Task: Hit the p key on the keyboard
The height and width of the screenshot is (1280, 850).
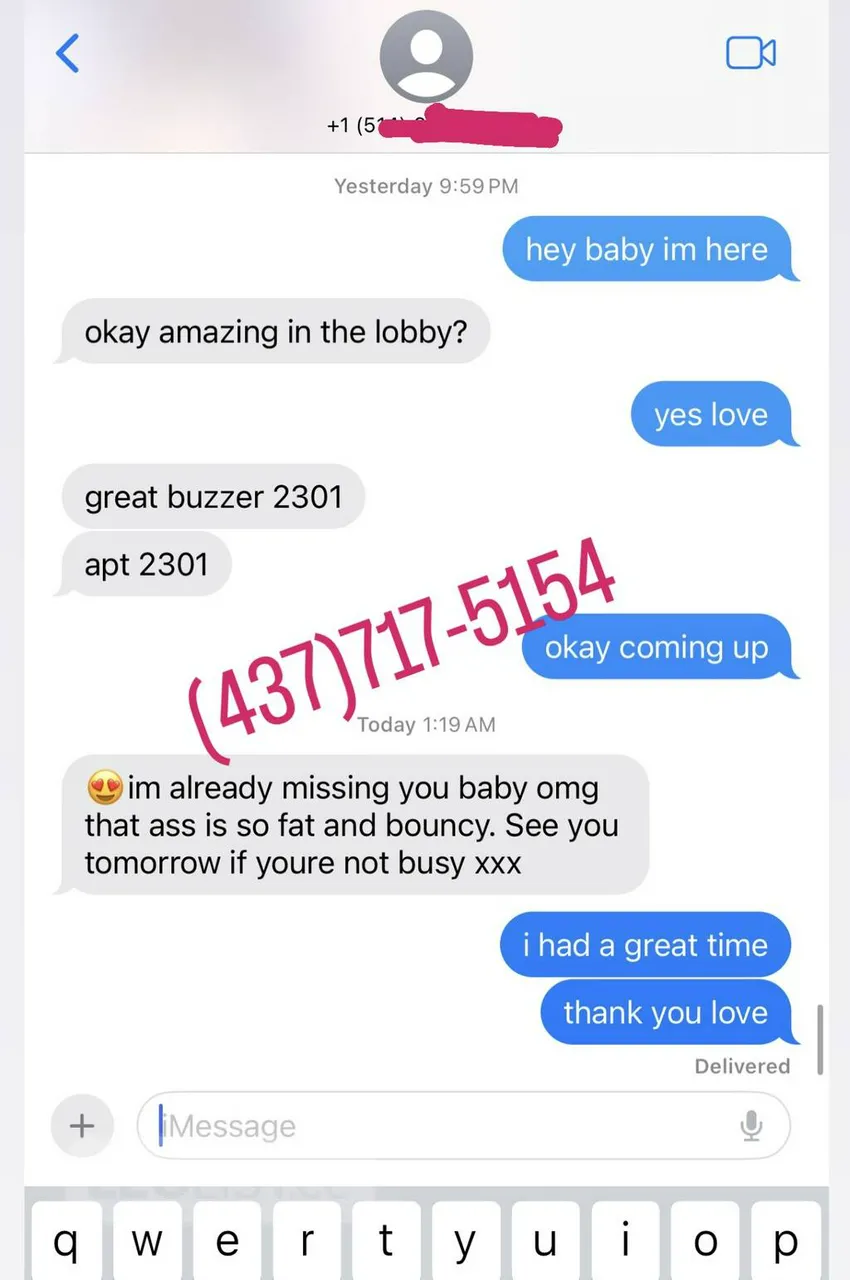Action: click(x=785, y=1242)
